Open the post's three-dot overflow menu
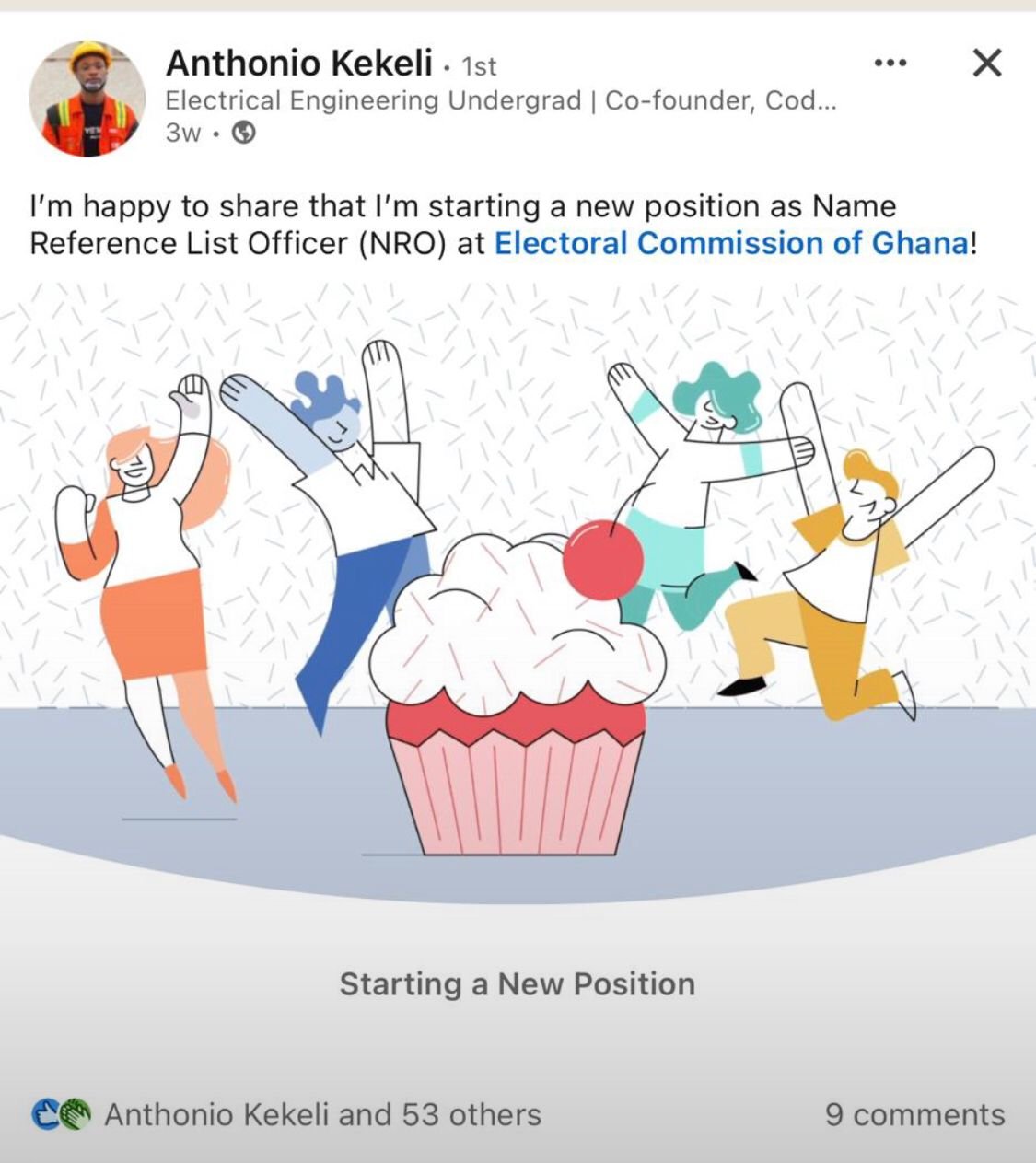 pyautogui.click(x=890, y=64)
